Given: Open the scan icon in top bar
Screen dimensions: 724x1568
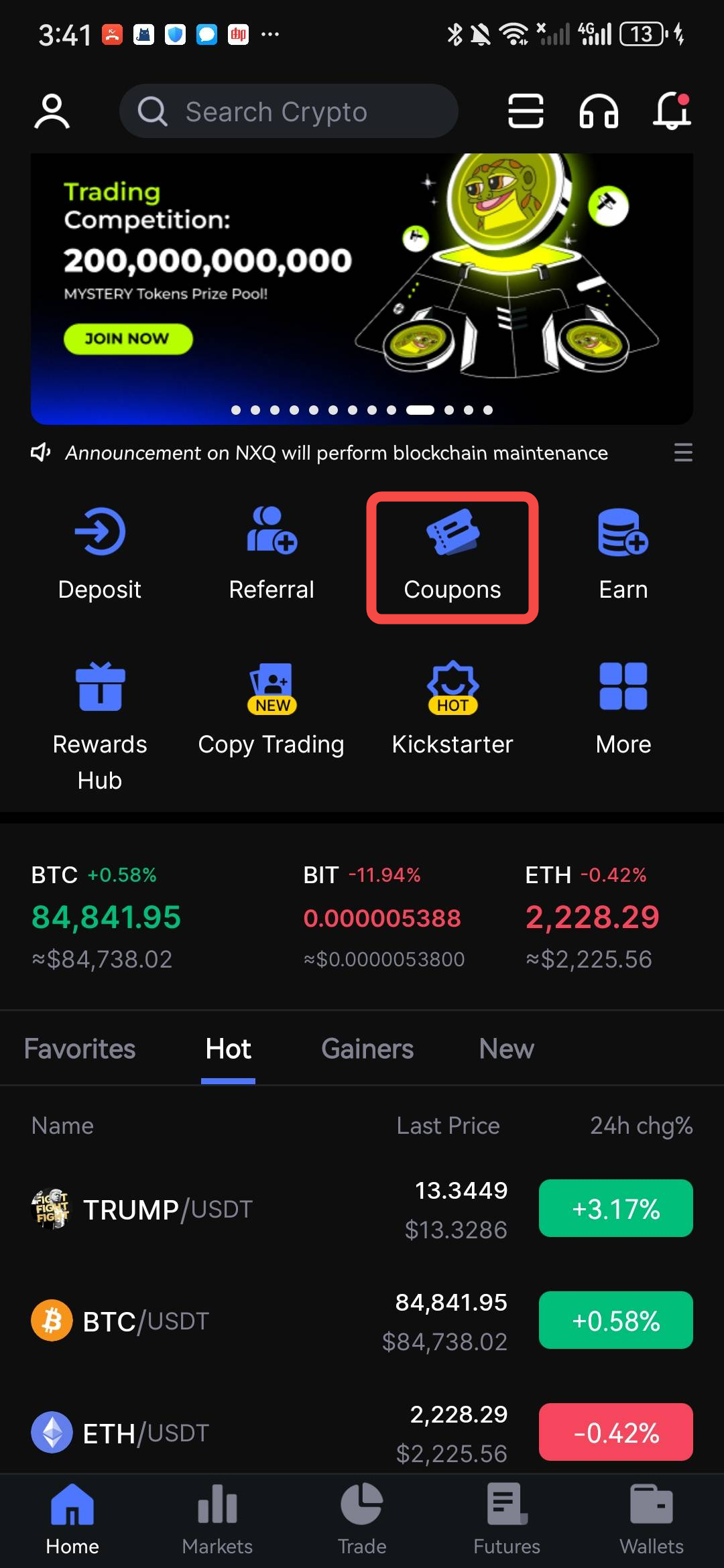Looking at the screenshot, I should (526, 111).
